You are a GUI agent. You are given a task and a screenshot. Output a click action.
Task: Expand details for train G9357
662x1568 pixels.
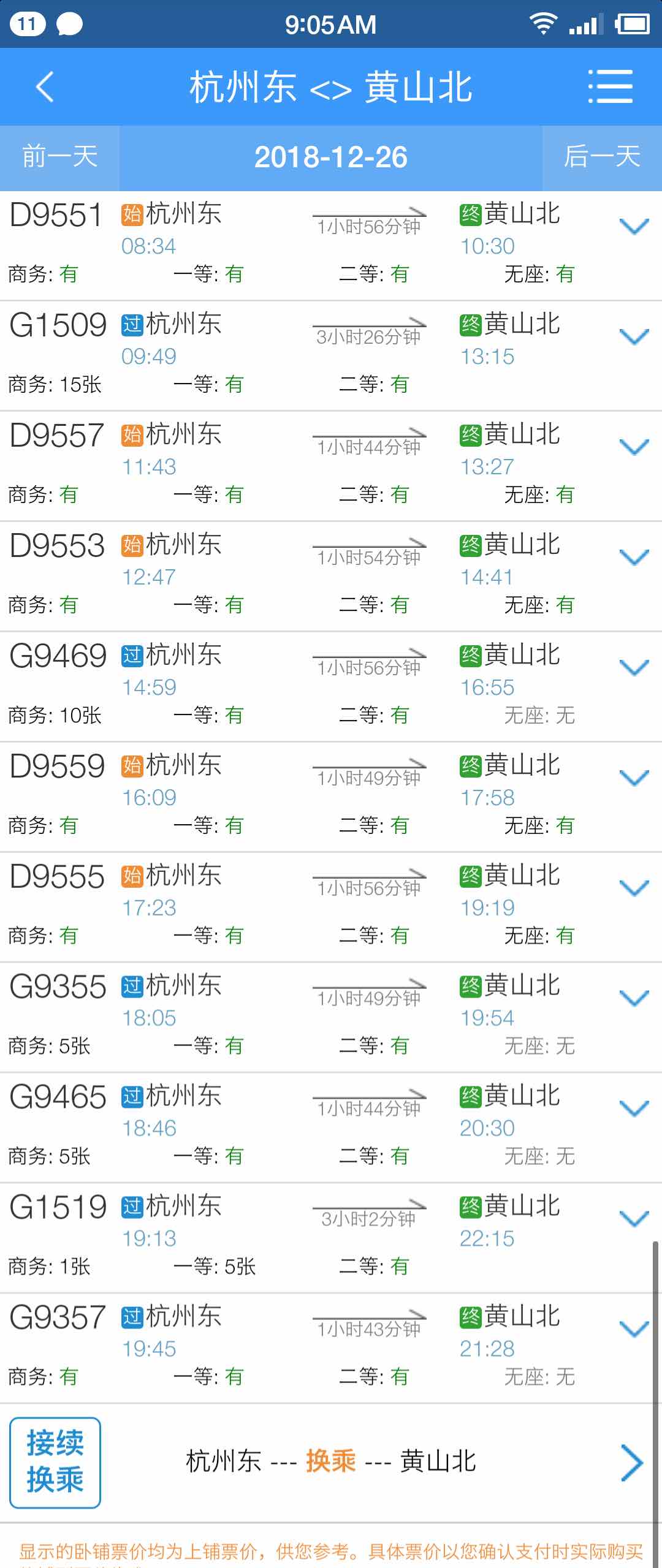(x=634, y=1329)
